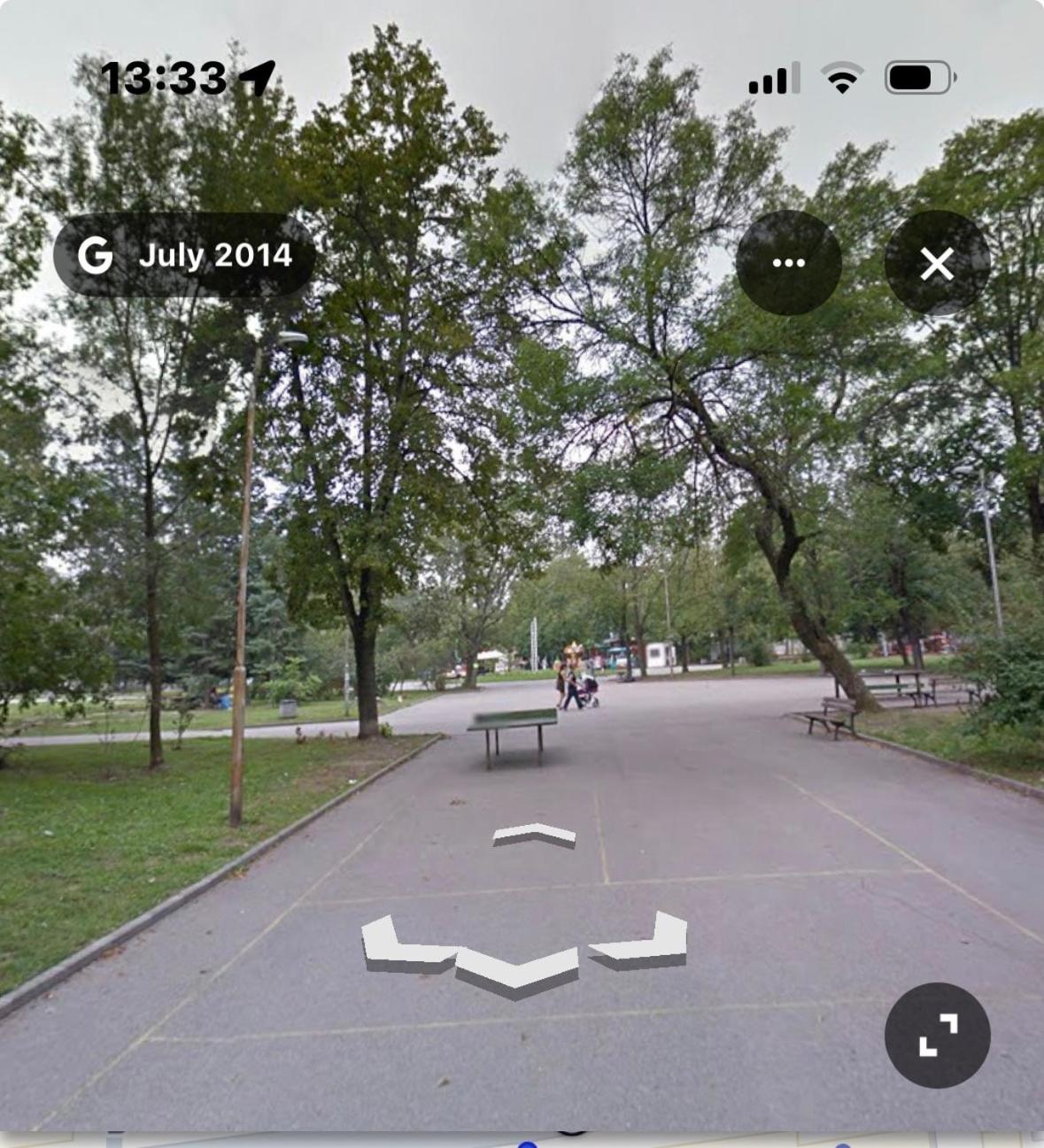Image resolution: width=1044 pixels, height=1148 pixels.
Task: Expand street view to full screen
Action: (937, 1035)
